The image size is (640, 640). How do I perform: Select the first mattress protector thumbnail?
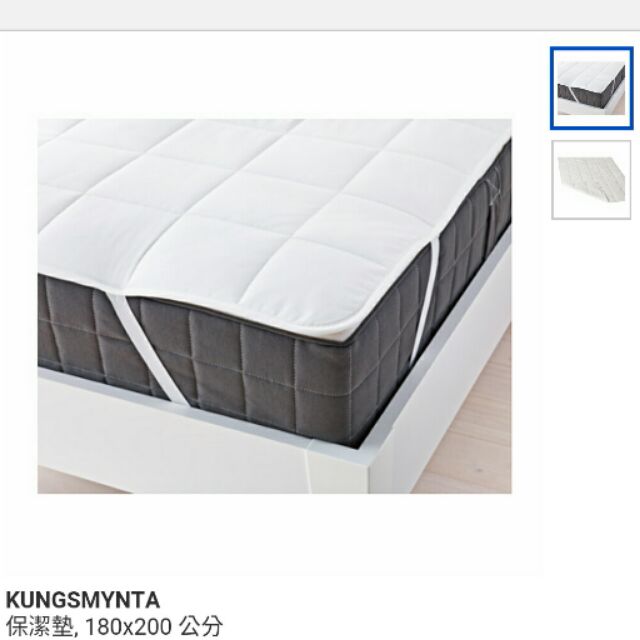[591, 87]
